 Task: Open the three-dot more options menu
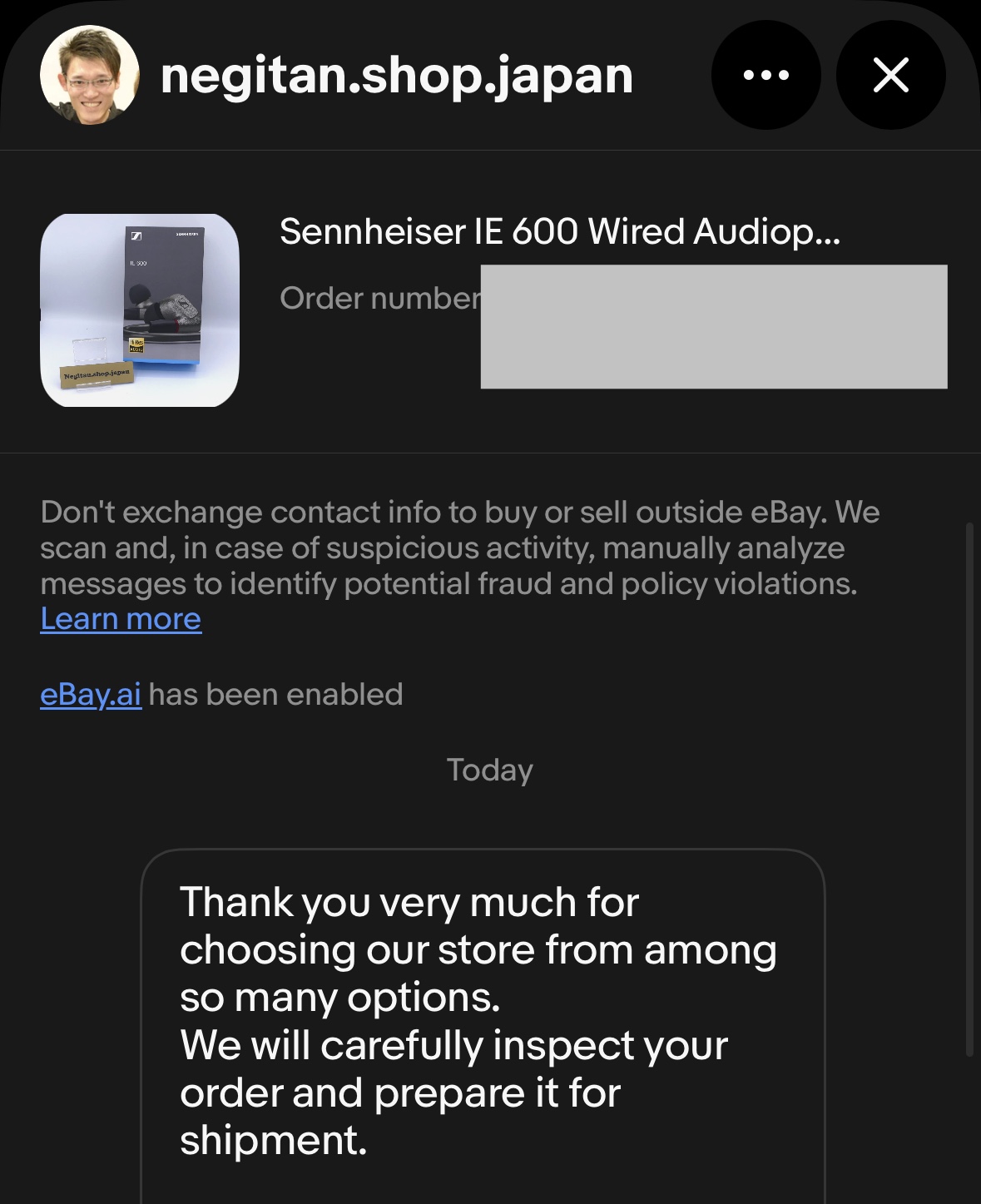pos(765,76)
